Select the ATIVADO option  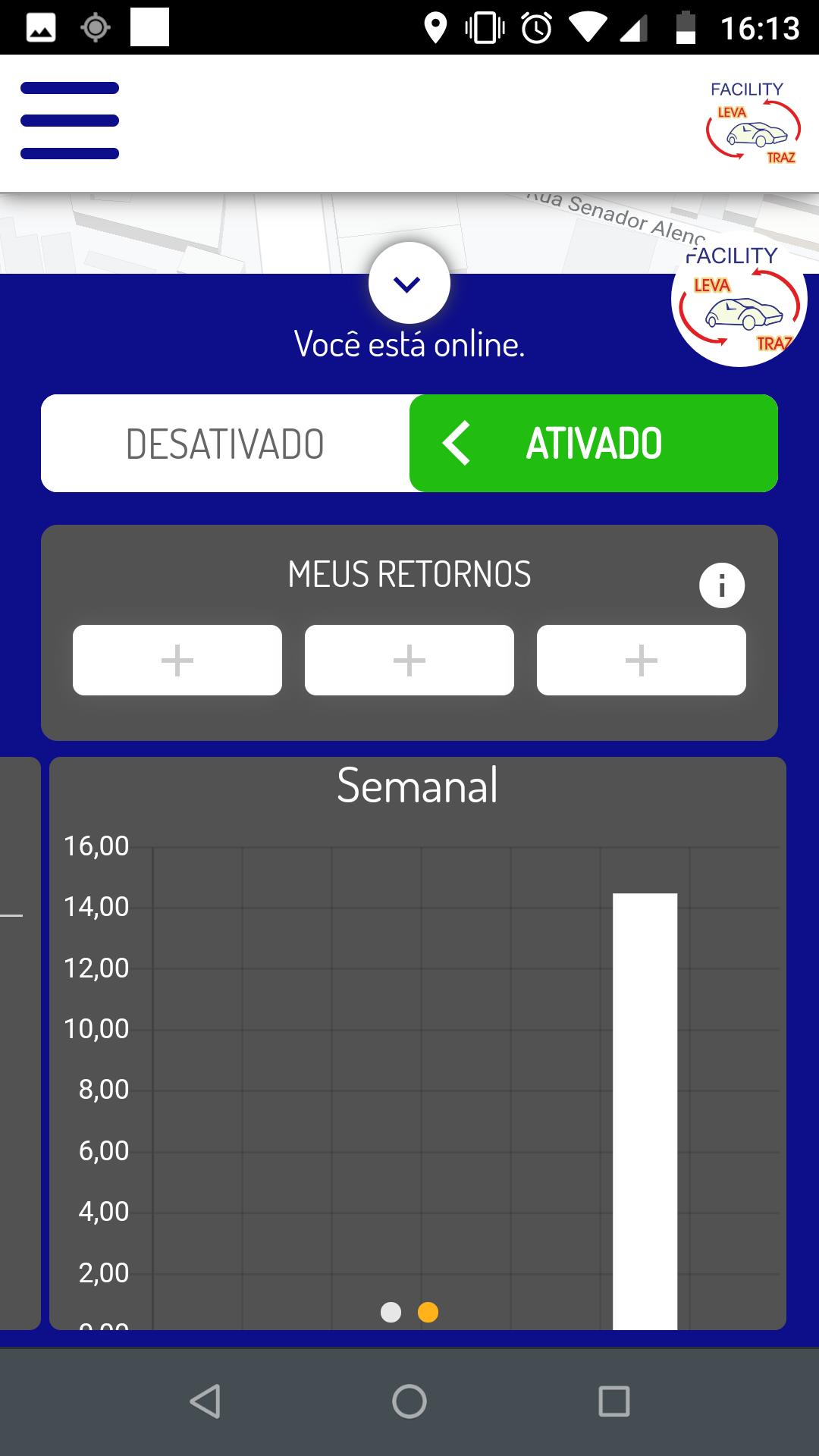tap(594, 444)
